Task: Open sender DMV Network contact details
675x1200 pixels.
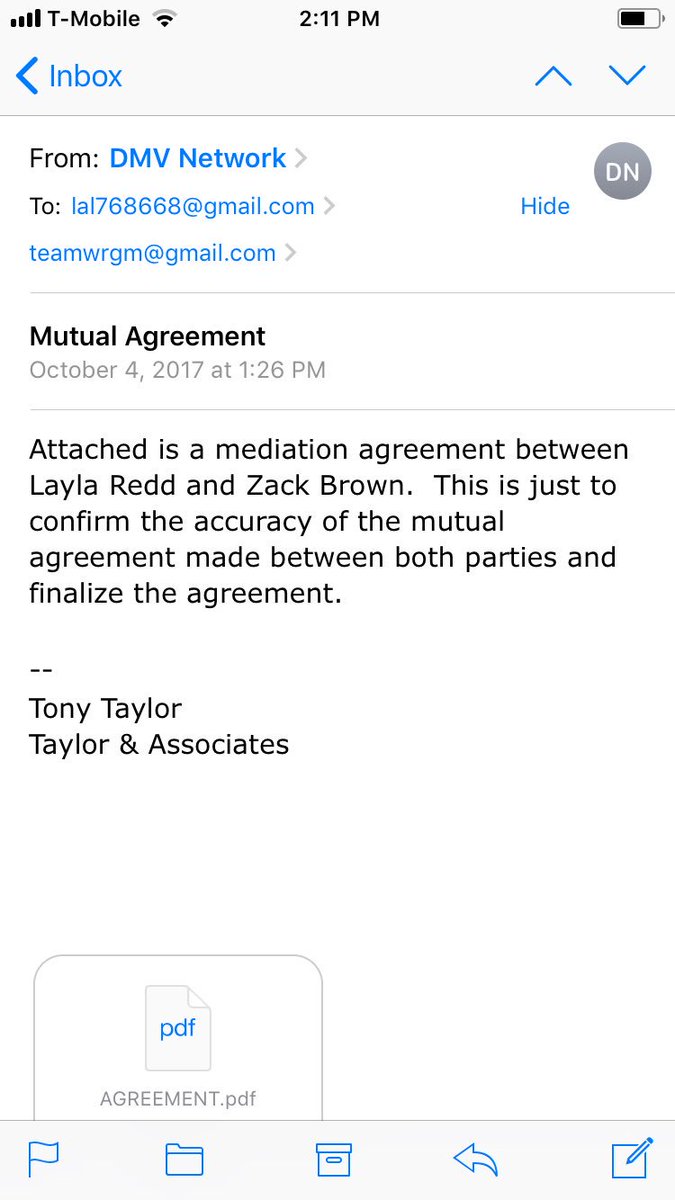Action: tap(198, 158)
